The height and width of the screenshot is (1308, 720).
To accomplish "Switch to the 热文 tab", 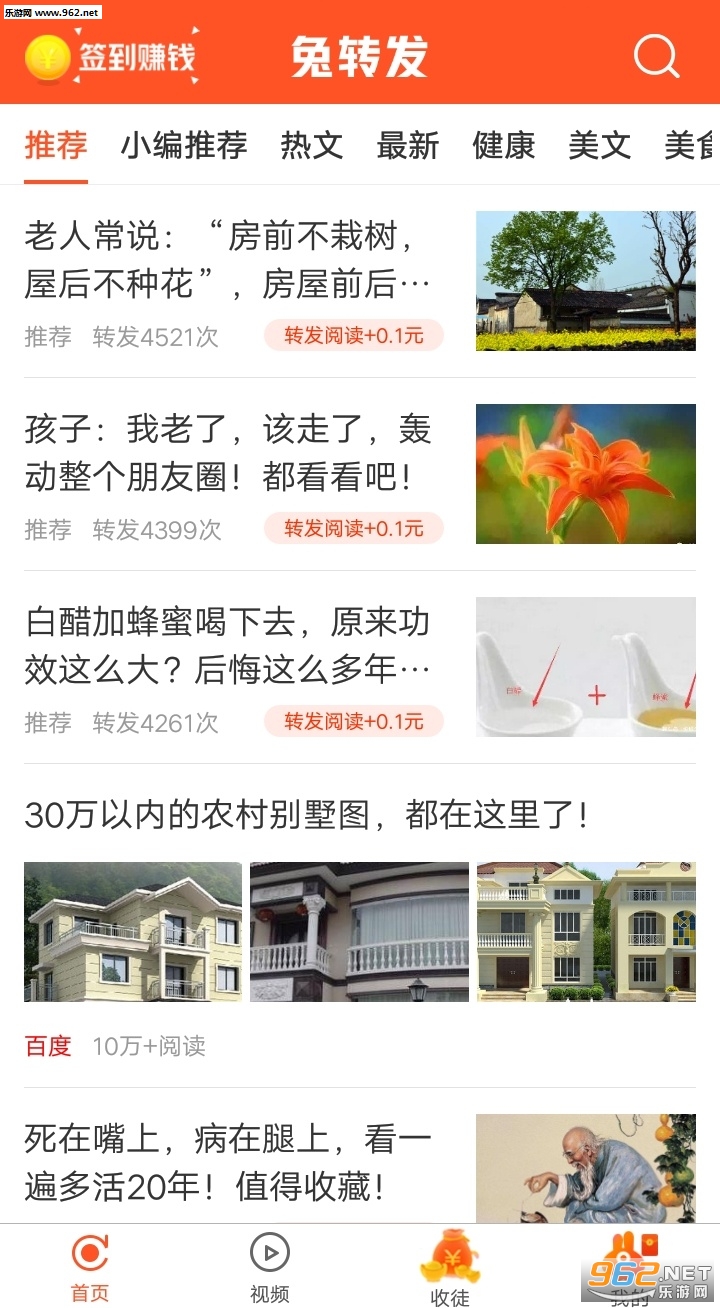I will tap(311, 146).
